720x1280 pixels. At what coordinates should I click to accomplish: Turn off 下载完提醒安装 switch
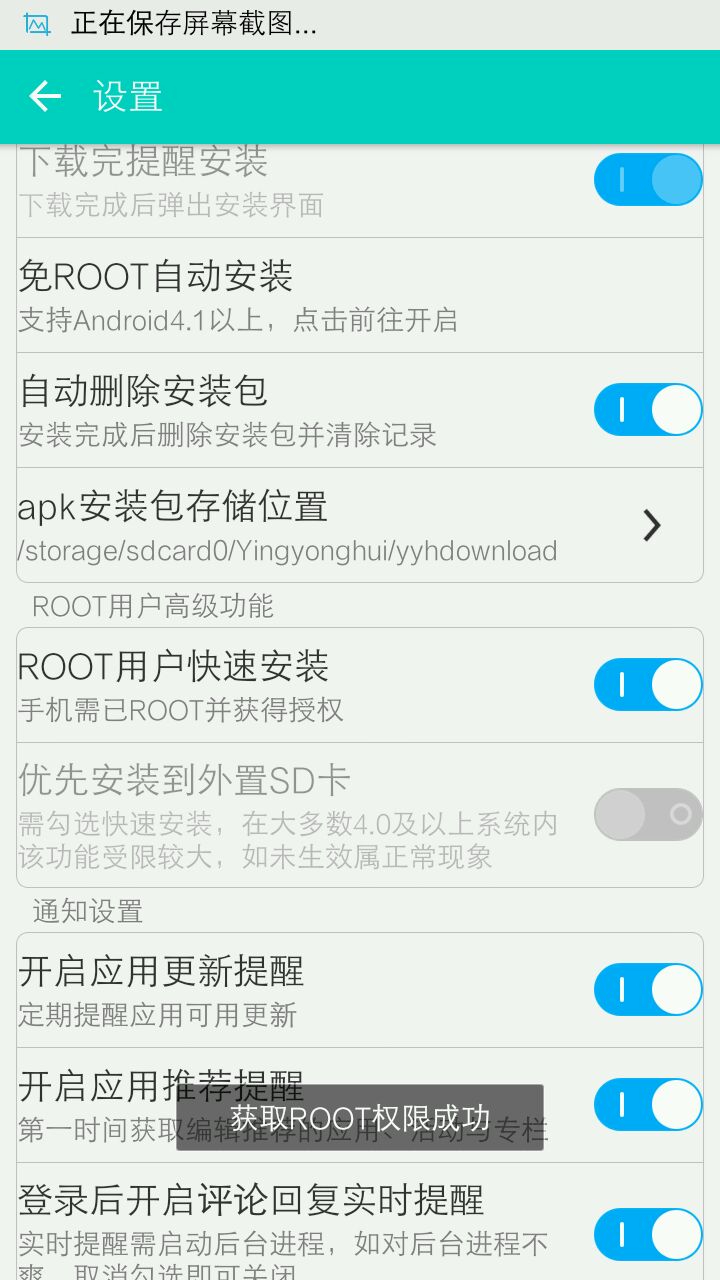[x=648, y=180]
